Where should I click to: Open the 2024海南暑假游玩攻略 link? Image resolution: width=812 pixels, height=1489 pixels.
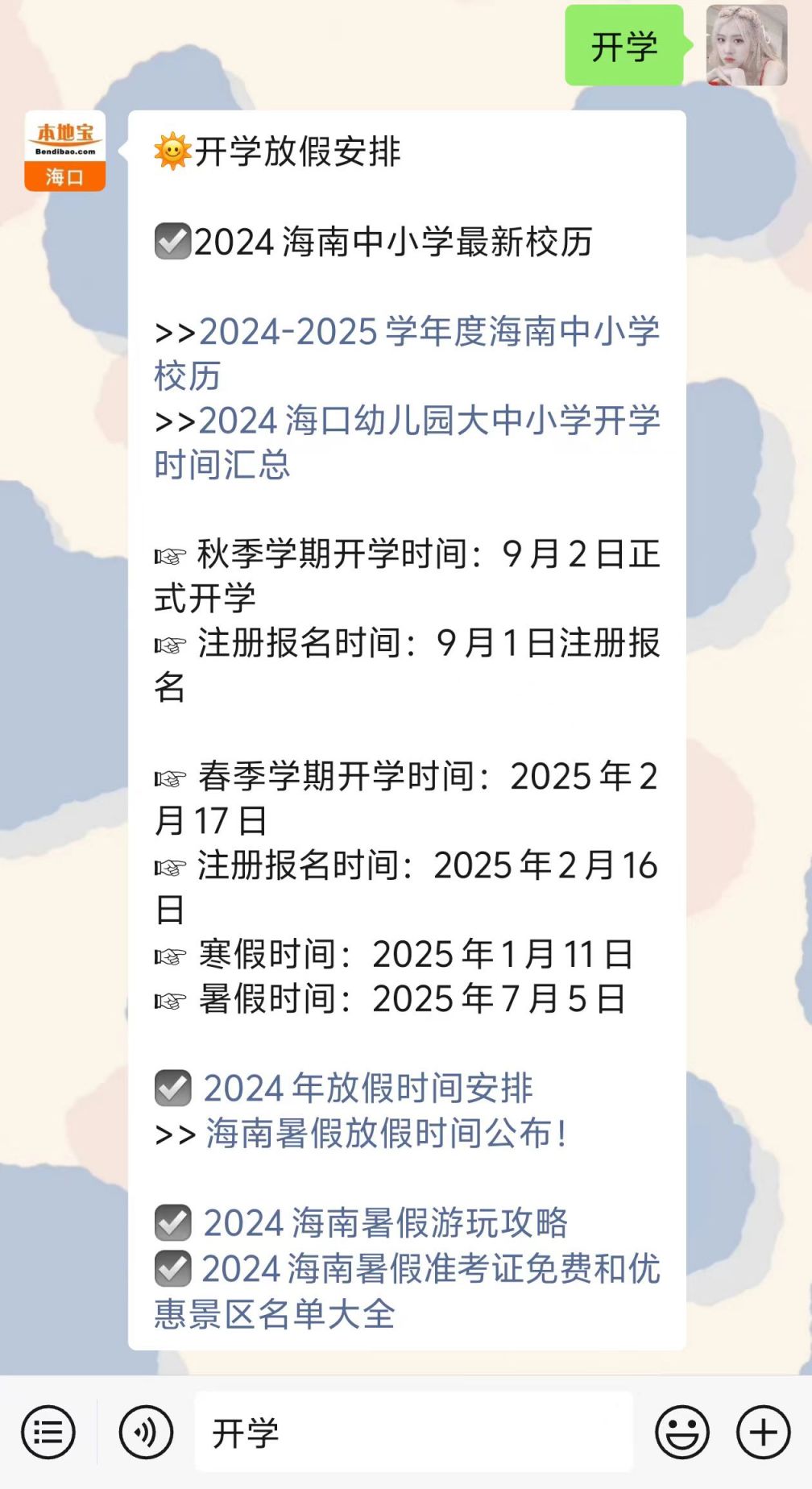tap(385, 1223)
